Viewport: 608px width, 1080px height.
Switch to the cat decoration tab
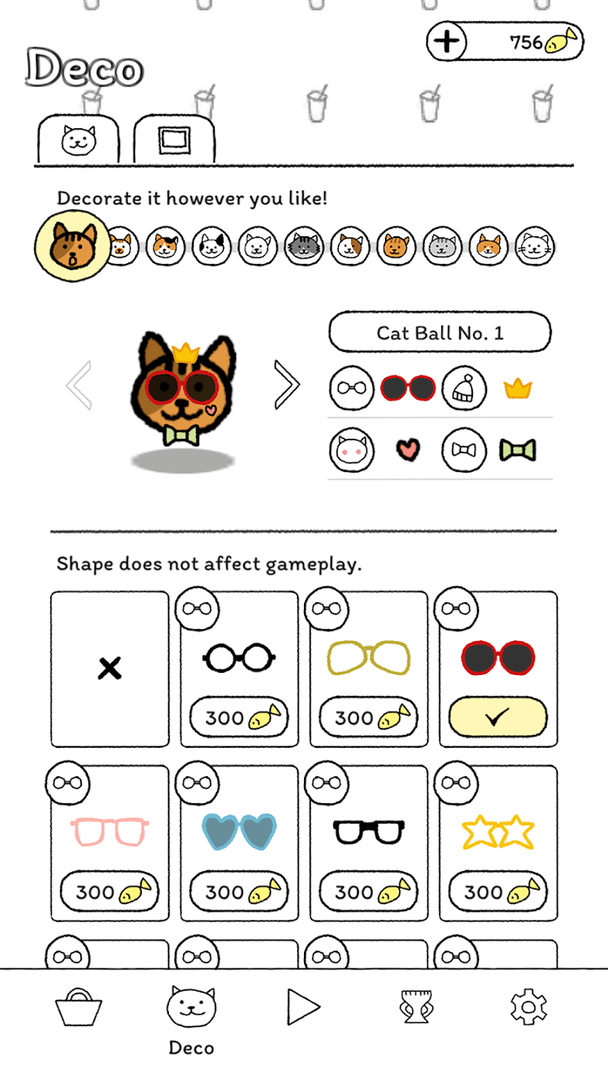pos(78,140)
